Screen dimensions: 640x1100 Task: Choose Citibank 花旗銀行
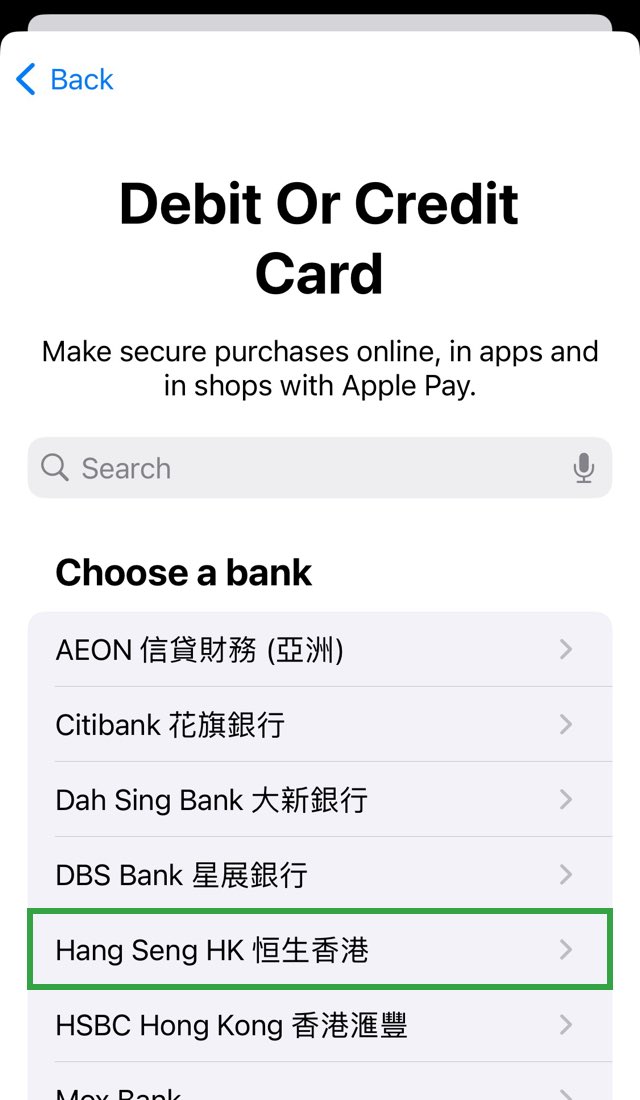tap(320, 724)
